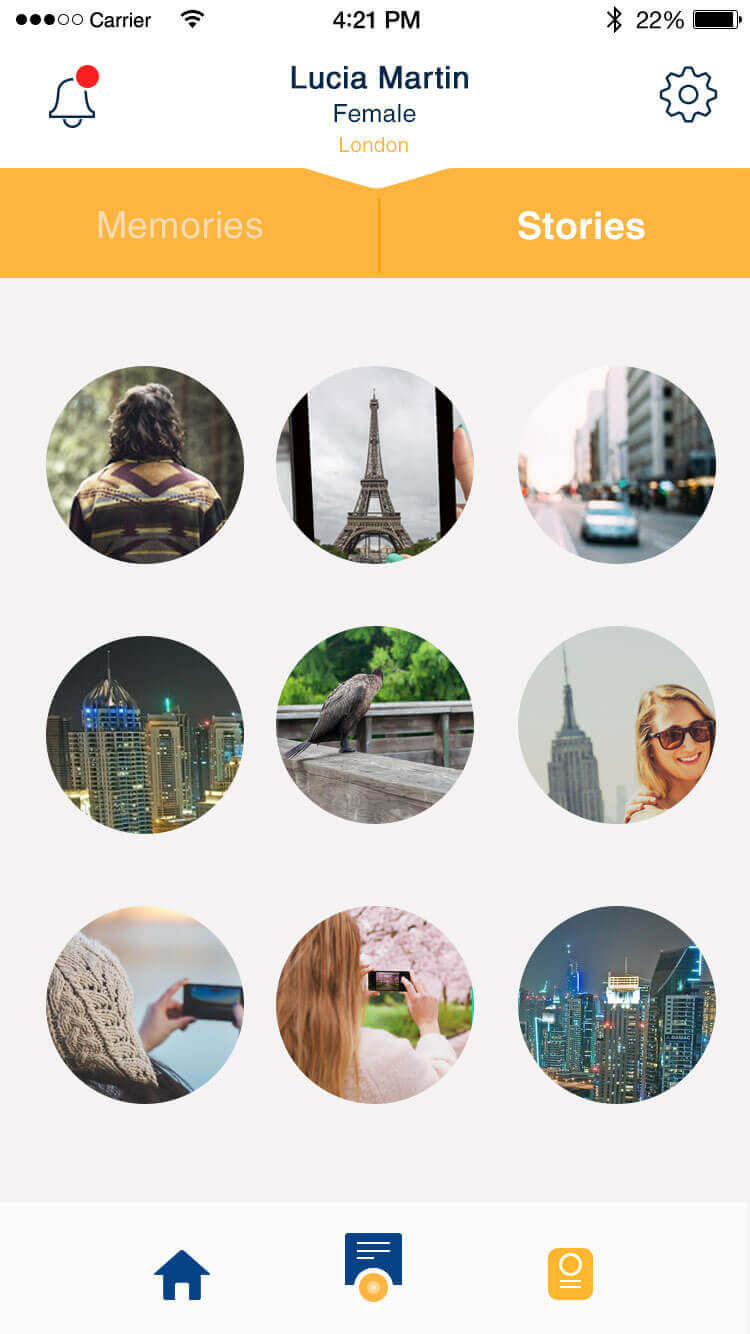This screenshot has width=750, height=1334.
Task: Open the story of person in patterned jacket
Action: 145,465
